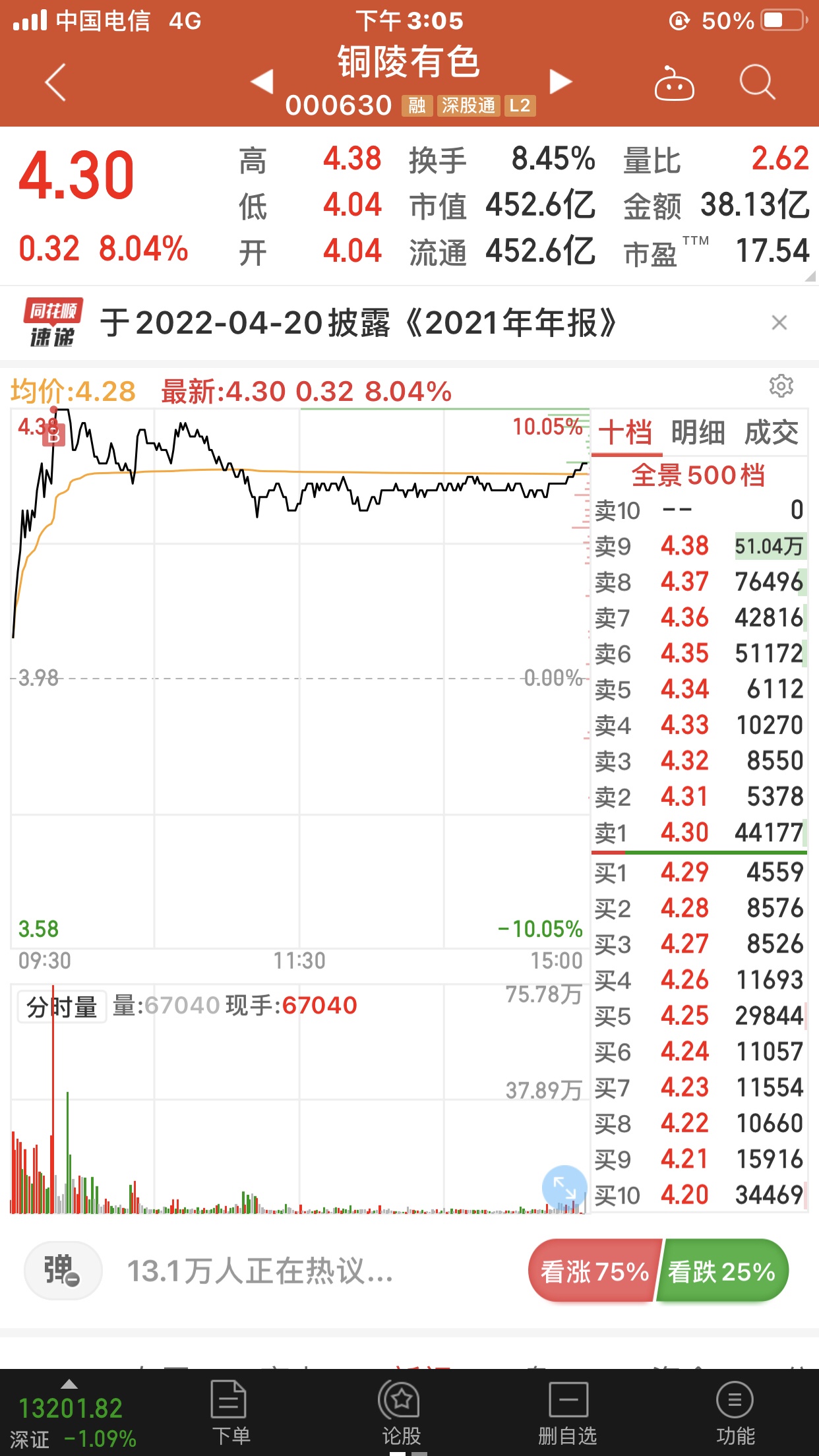Select the 十档 tab
Screen dimensions: 819x1456
(625, 433)
